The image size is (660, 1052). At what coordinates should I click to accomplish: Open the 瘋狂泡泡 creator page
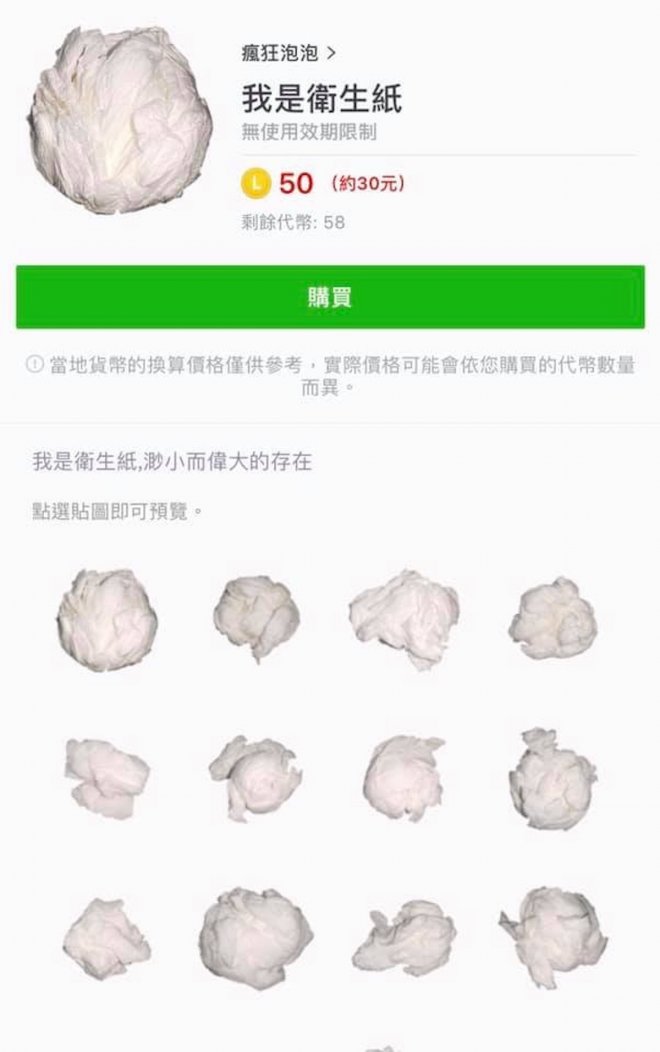(288, 51)
